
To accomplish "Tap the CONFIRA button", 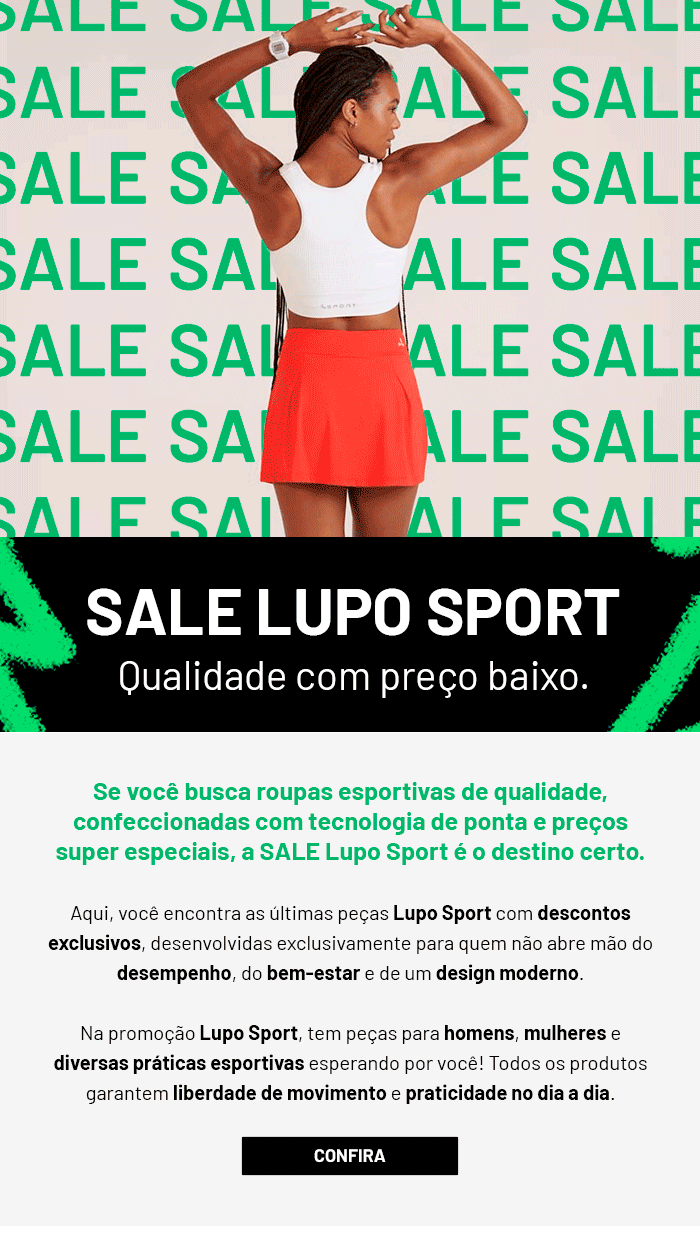I will point(350,1155).
